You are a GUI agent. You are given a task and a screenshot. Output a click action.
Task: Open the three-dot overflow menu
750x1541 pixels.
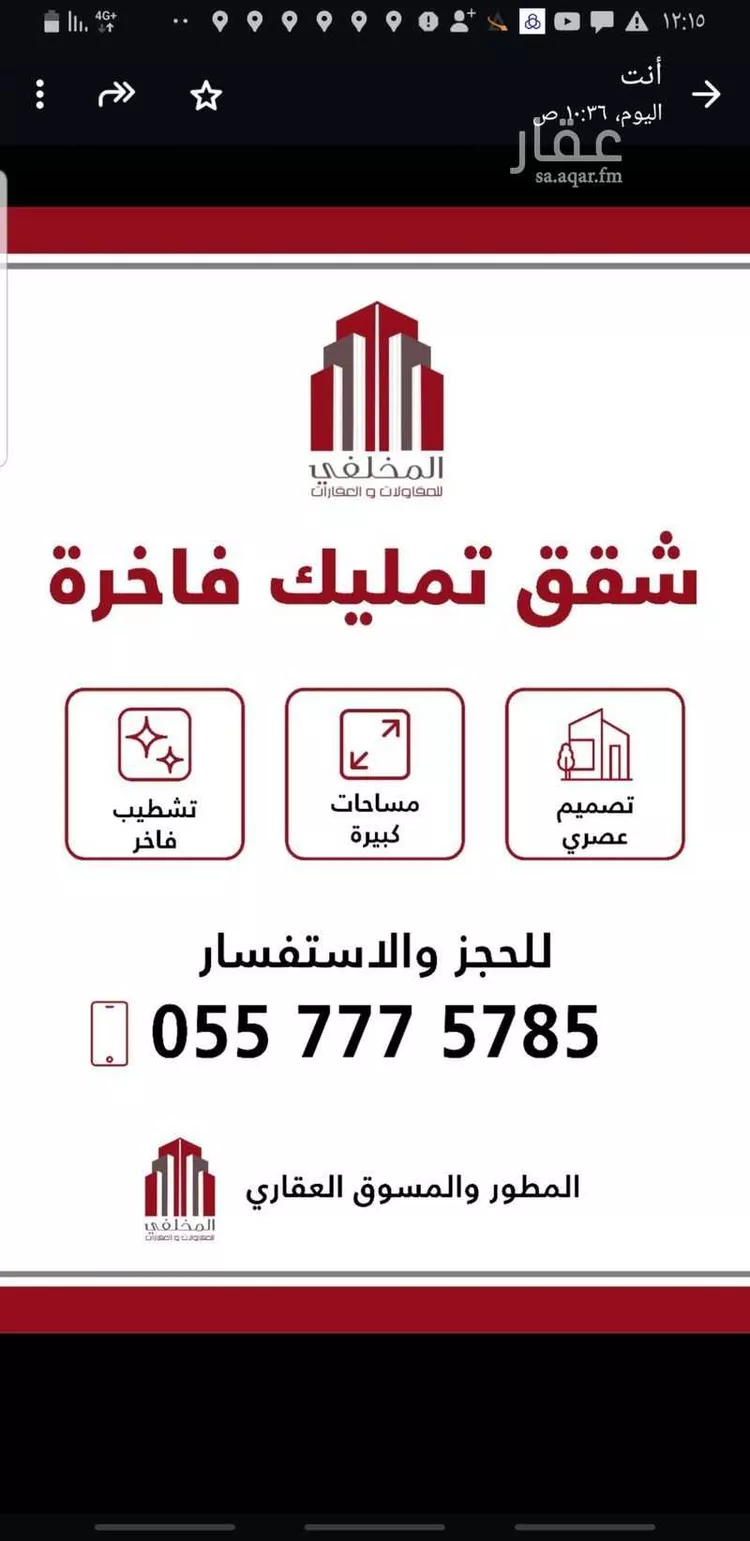click(39, 94)
